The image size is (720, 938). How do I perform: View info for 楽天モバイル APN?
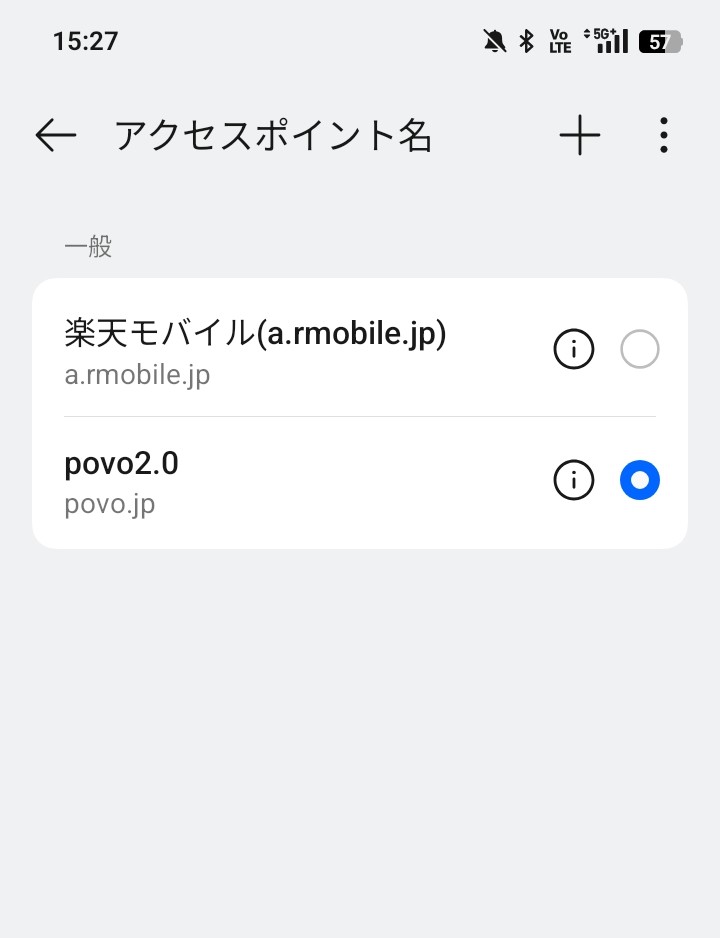point(573,350)
